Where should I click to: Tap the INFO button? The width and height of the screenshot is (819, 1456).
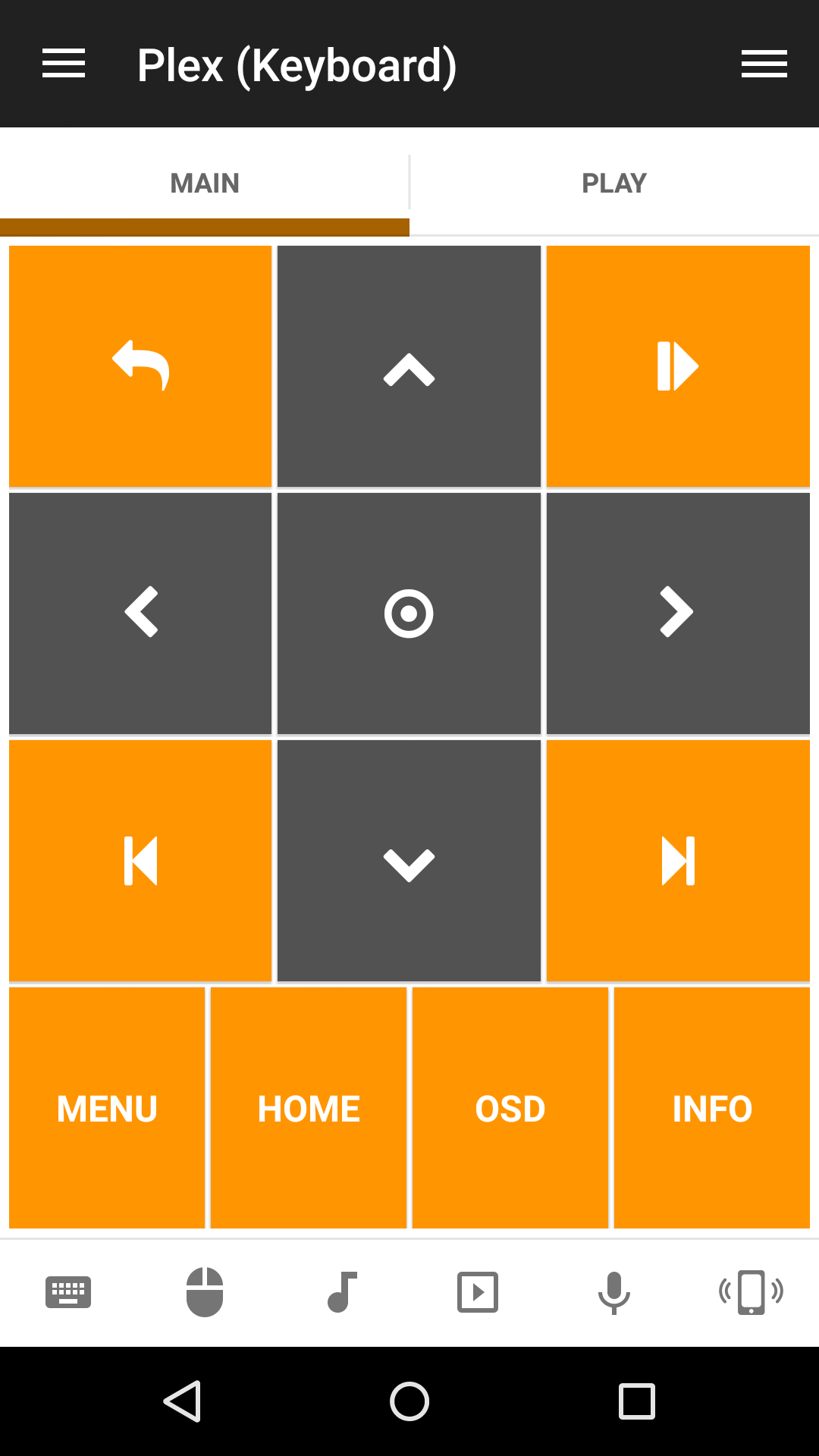coord(712,1108)
